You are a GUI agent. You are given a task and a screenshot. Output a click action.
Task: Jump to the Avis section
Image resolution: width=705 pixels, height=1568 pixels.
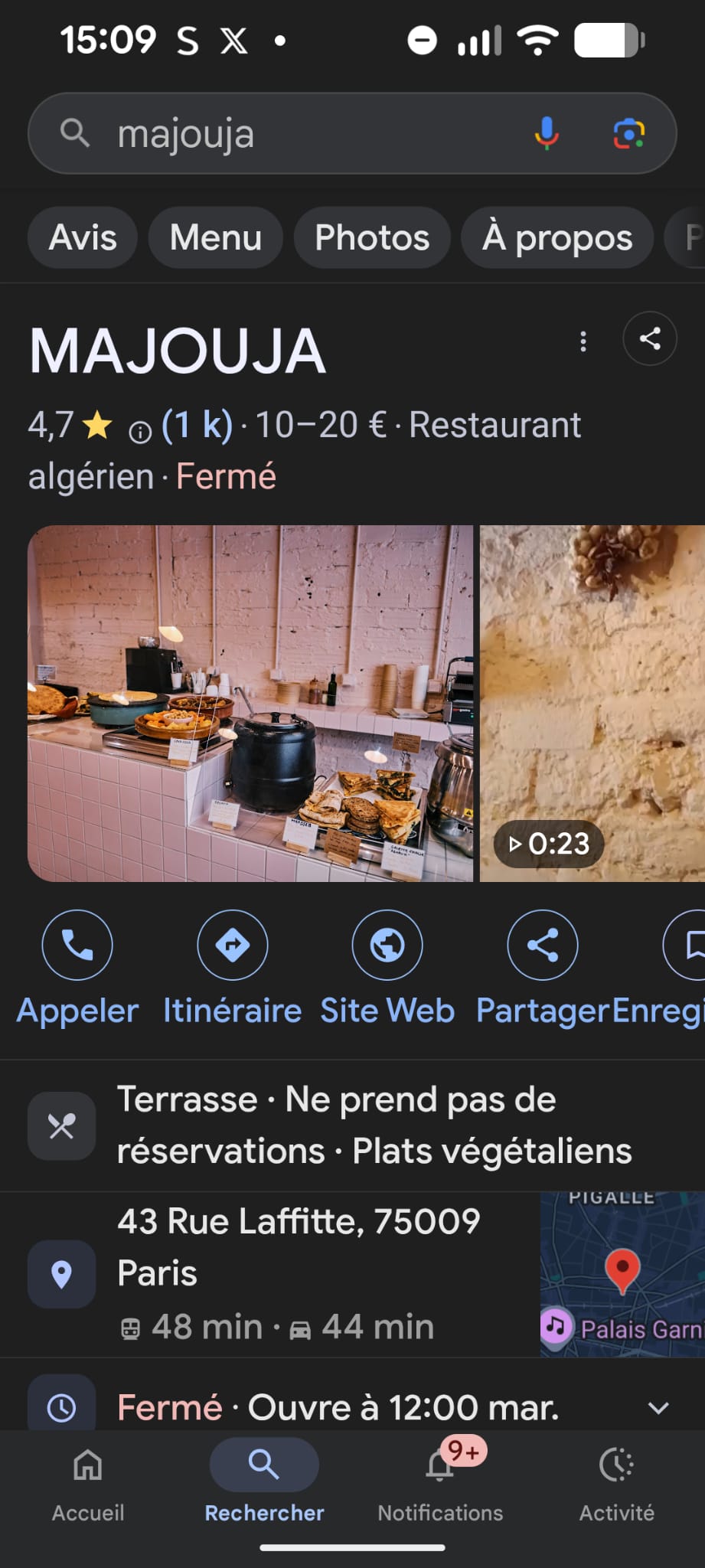tap(83, 237)
